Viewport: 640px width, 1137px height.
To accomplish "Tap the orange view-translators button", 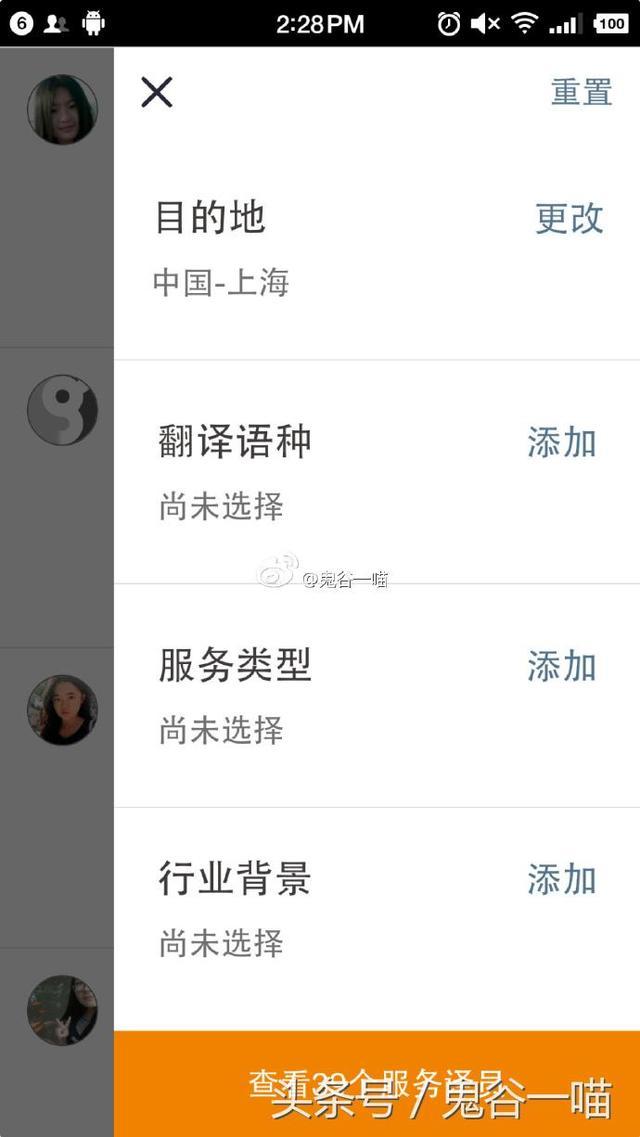I will coord(377,1083).
